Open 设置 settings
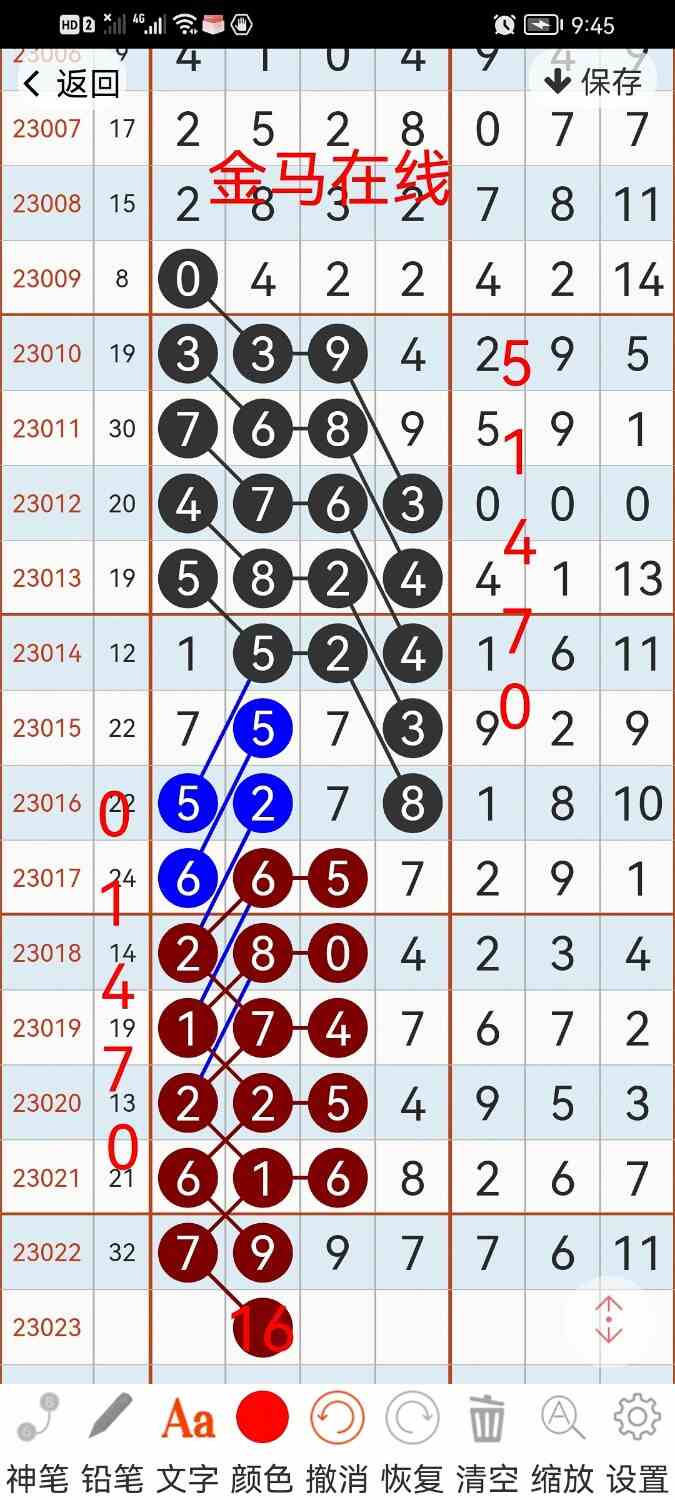This screenshot has height=1500, width=675. 637,1442
